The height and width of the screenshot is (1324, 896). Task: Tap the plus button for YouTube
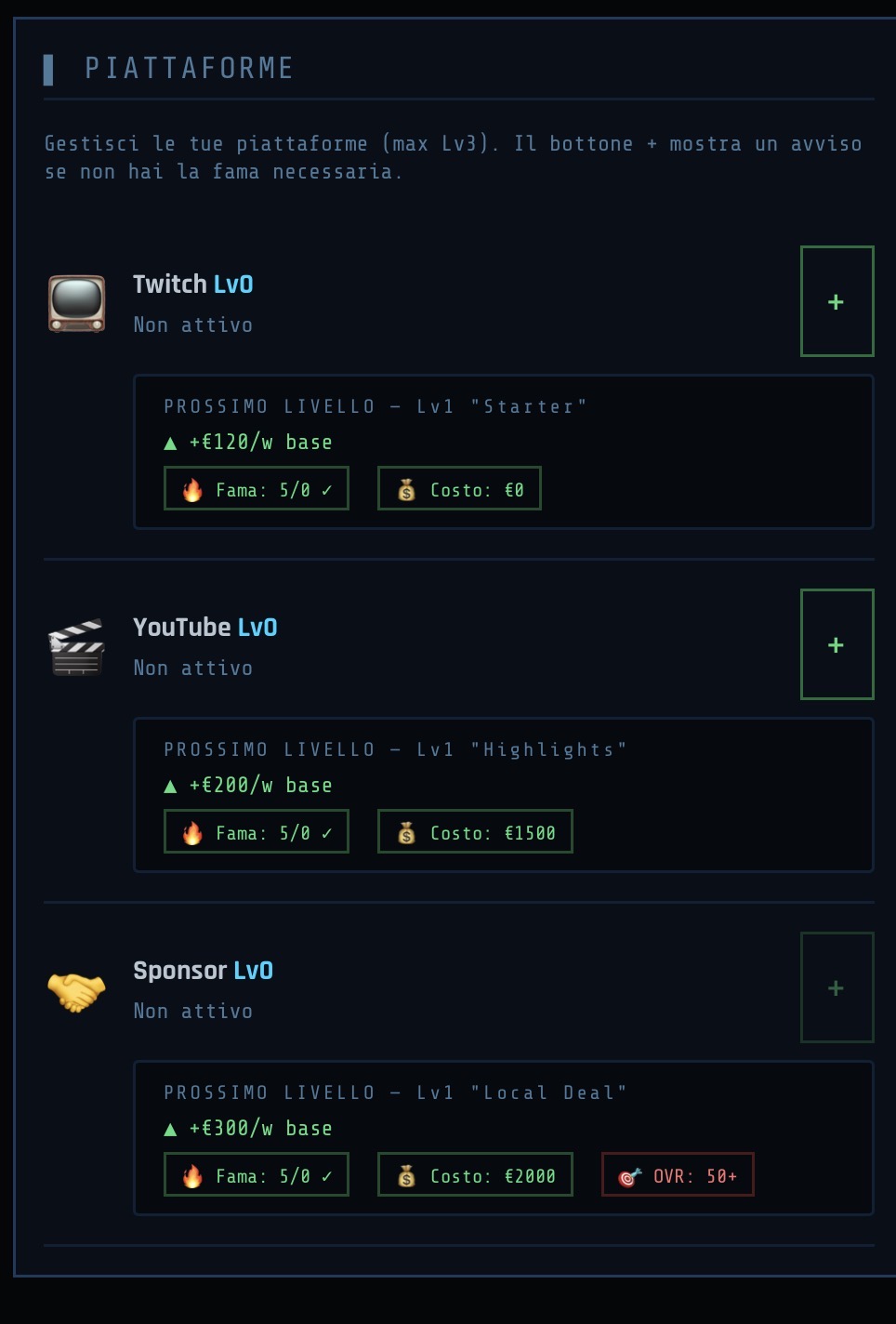click(837, 644)
